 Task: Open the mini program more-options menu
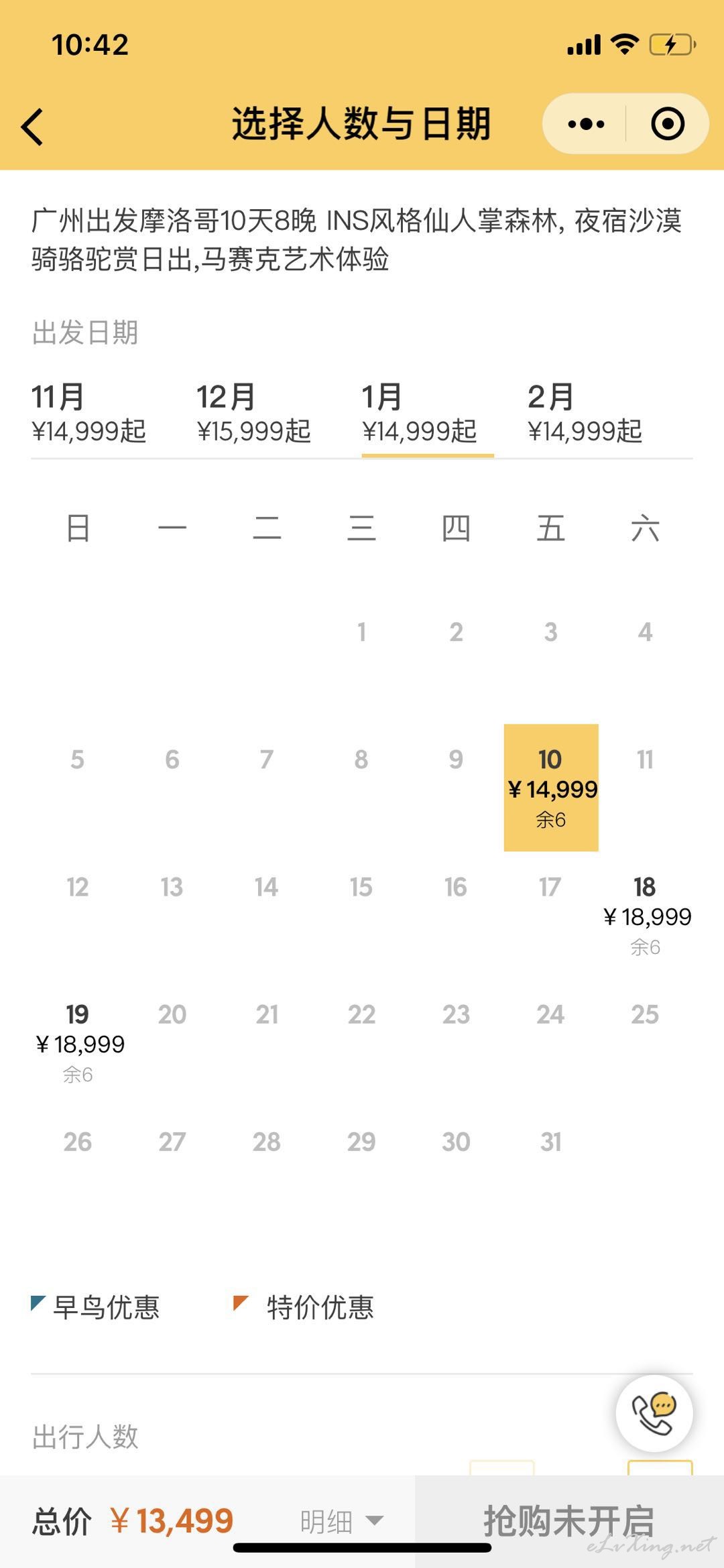(586, 124)
